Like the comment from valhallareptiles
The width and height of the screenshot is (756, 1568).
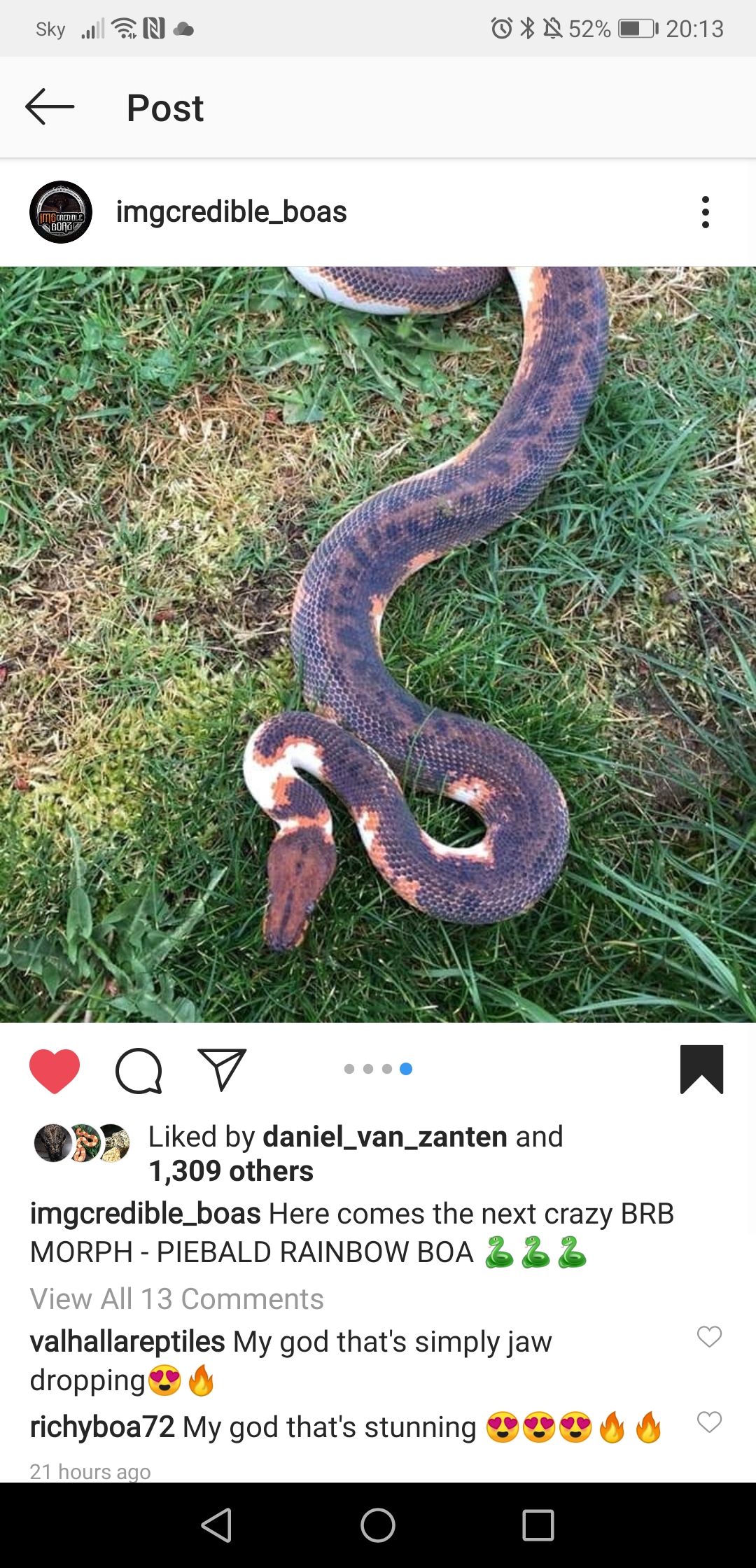(709, 1336)
